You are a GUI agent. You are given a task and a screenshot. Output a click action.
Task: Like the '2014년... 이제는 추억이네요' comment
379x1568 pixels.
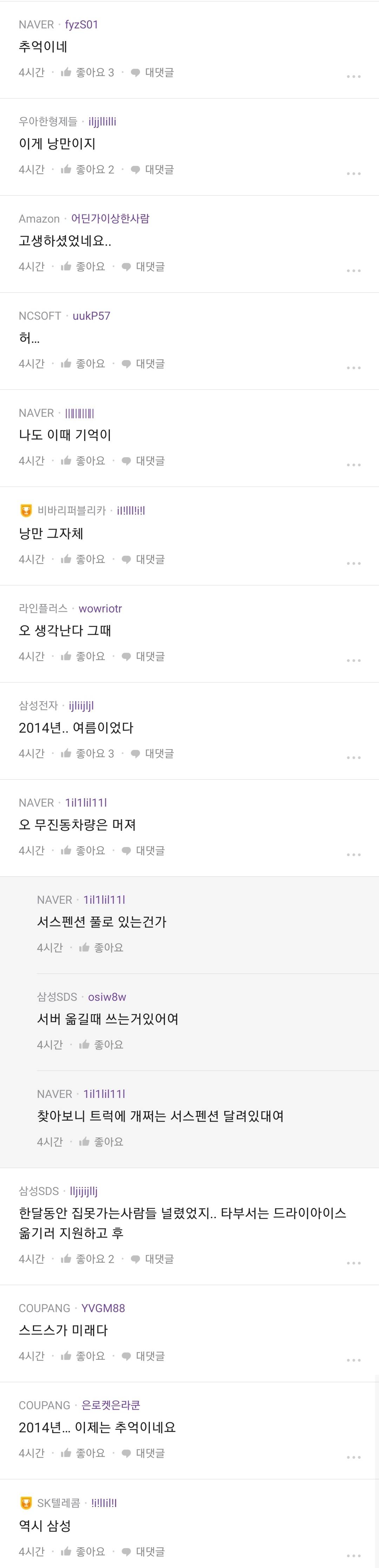point(83,1453)
